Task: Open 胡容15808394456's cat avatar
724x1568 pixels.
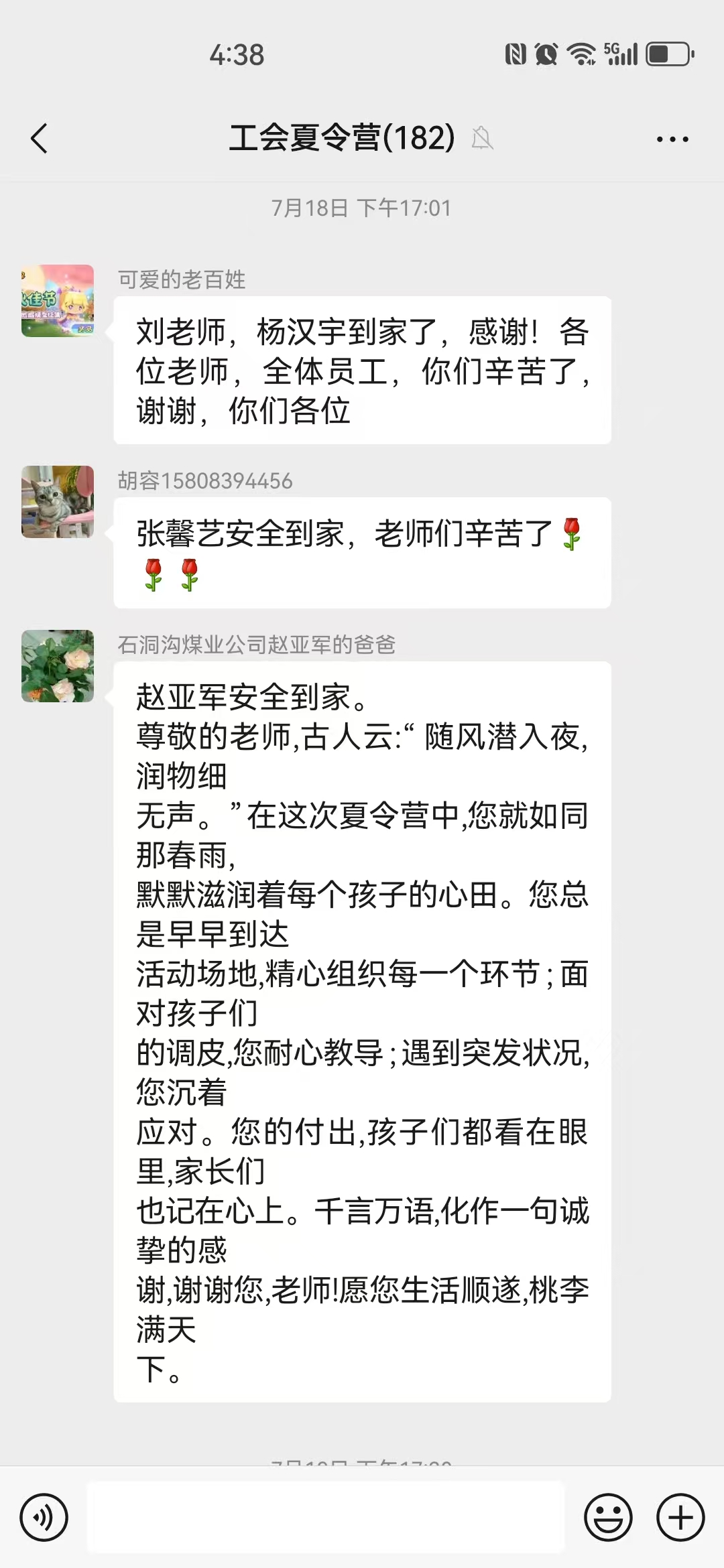Action: 58,502
